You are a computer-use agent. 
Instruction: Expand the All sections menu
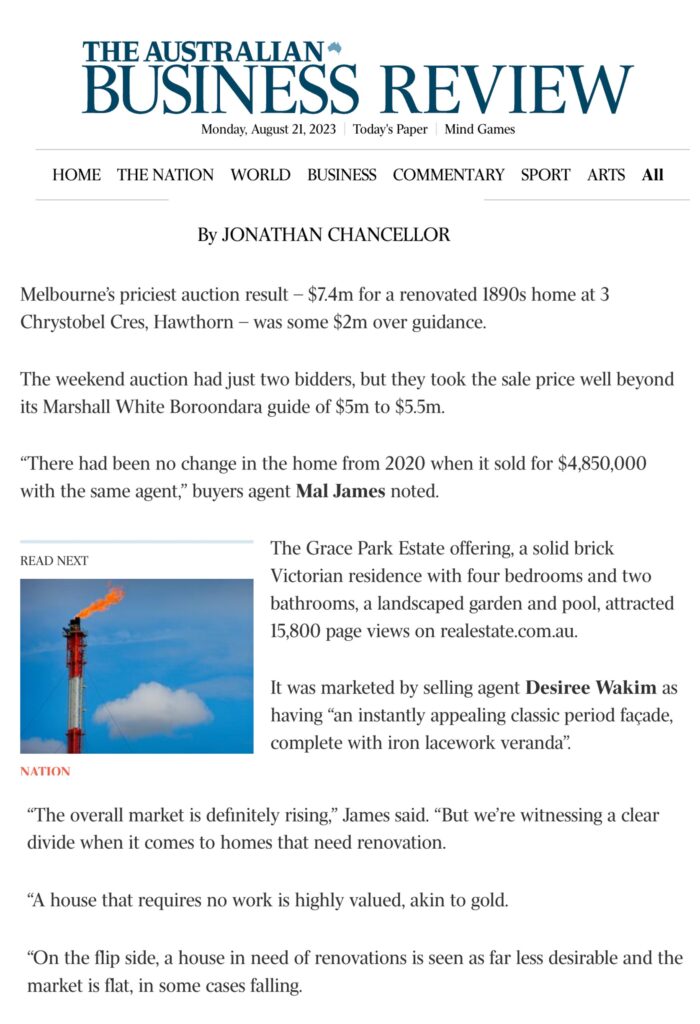point(652,174)
